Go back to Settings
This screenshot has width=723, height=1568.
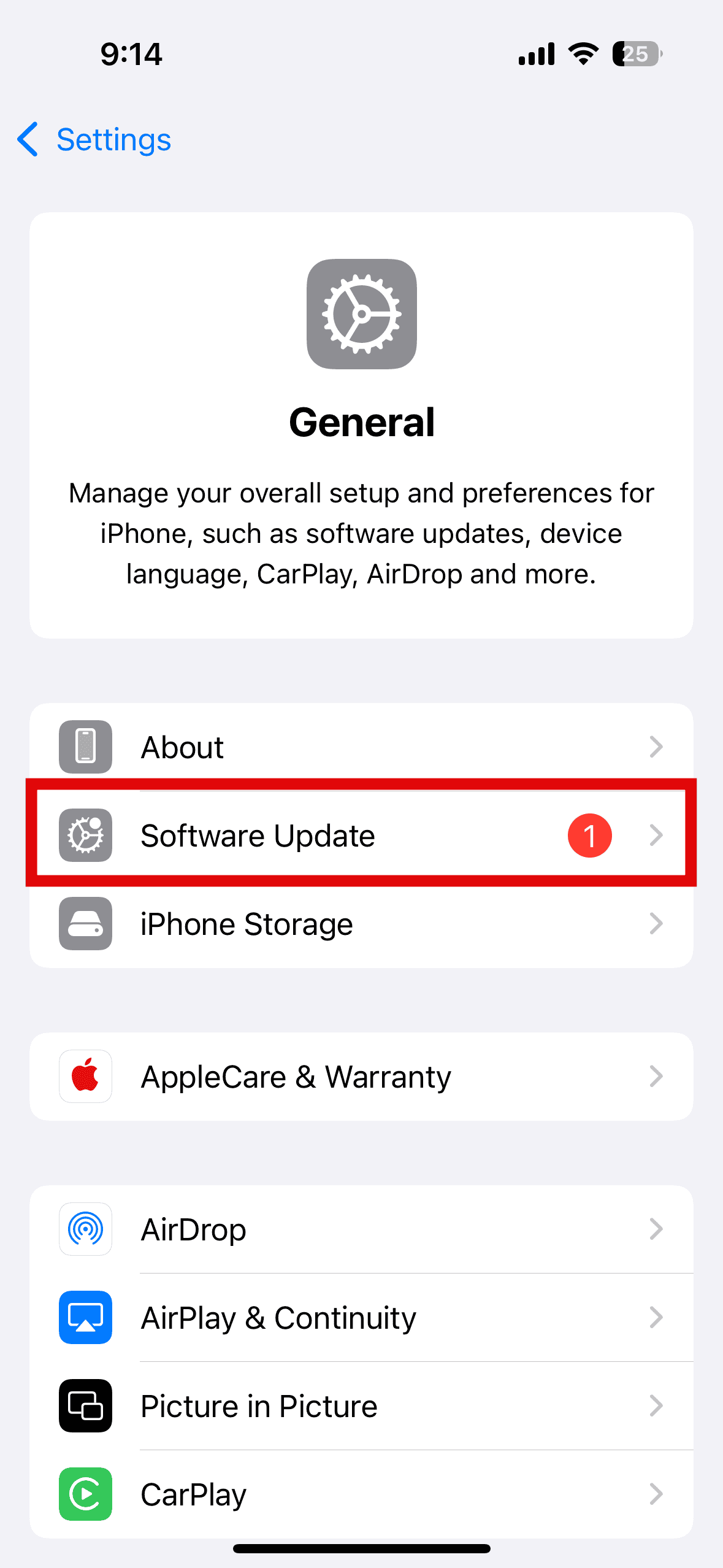point(95,140)
